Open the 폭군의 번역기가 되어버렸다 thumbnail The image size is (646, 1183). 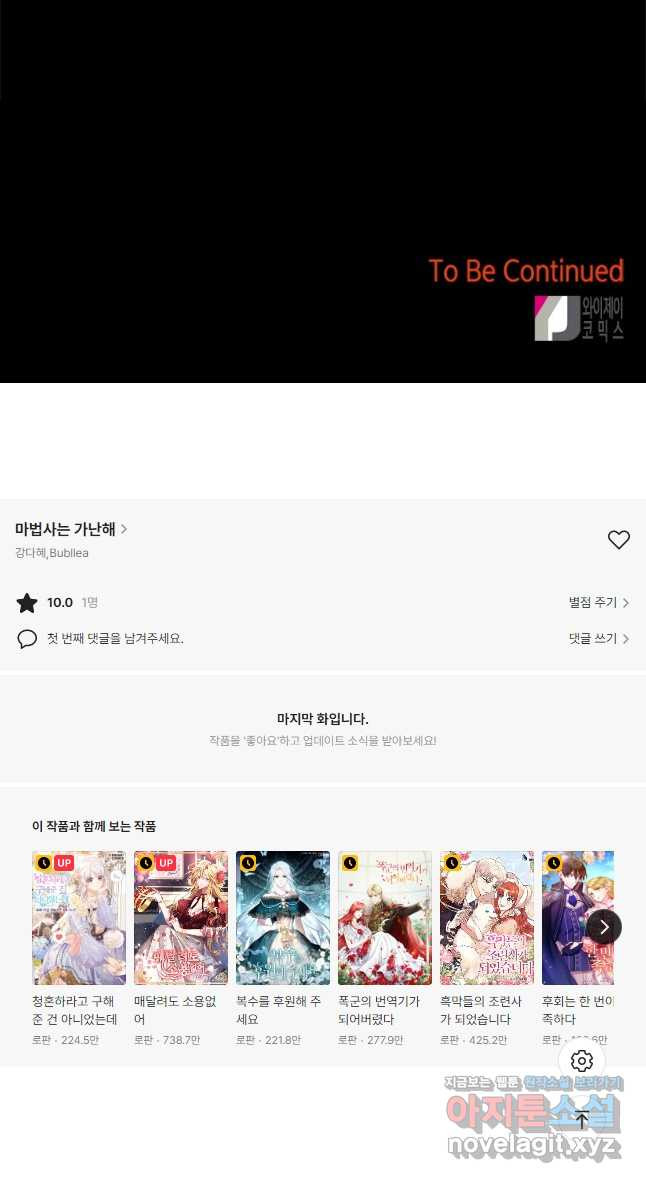tap(385, 918)
